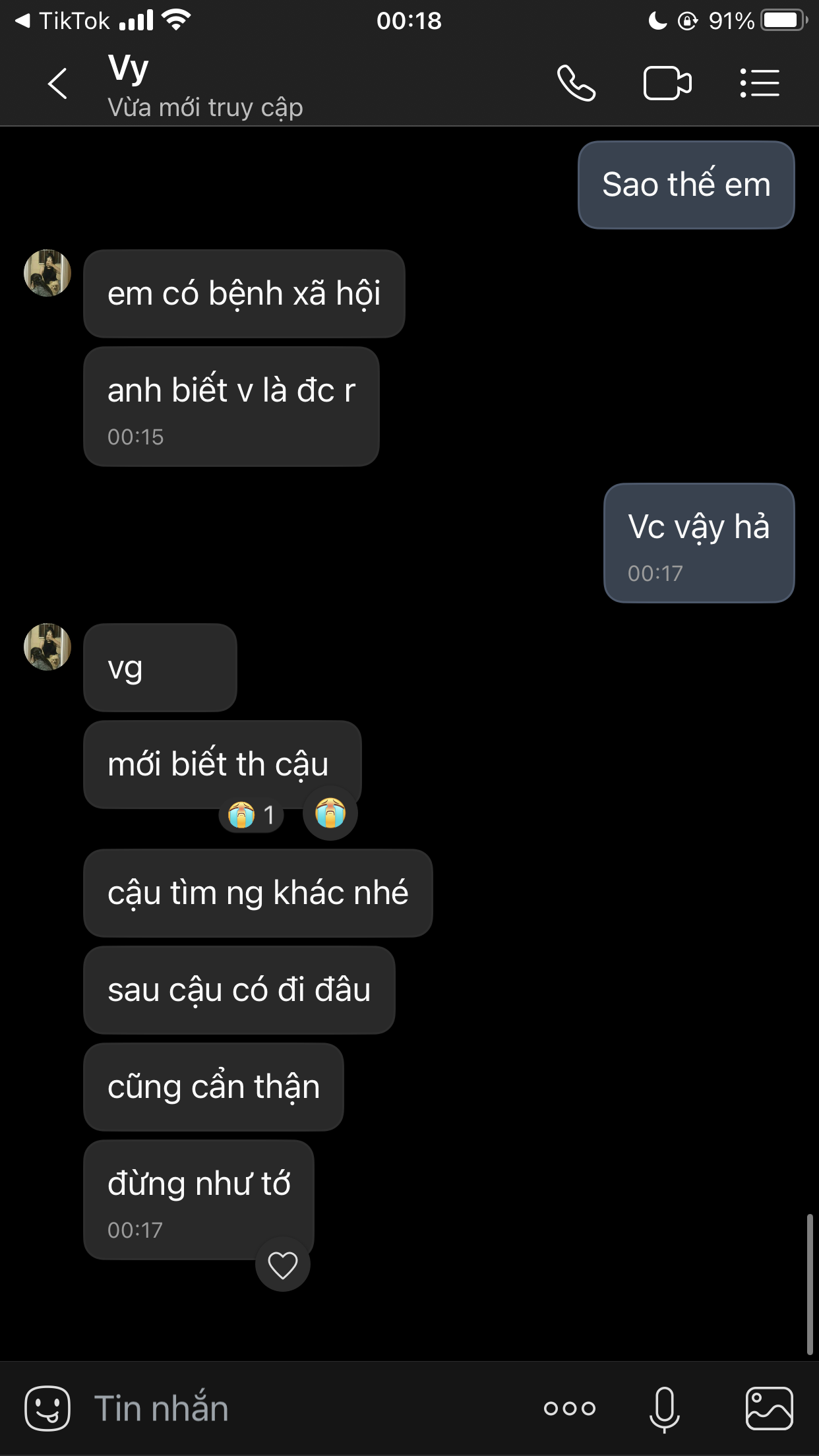Open Vy's avatar beside "em có bệnh xã hội"
Screen dimensions: 819x1456
[47, 273]
